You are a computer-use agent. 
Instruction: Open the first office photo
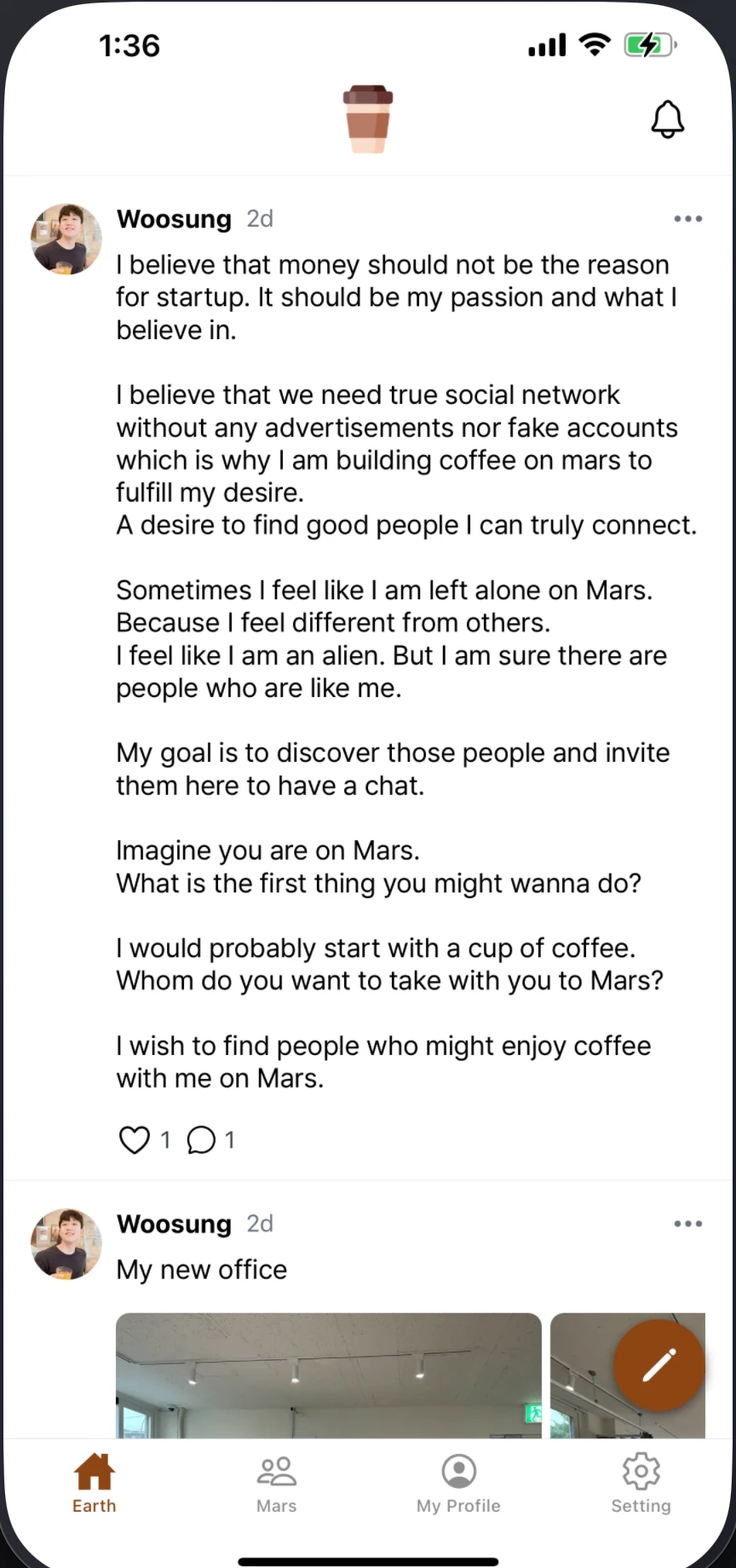coord(328,1374)
